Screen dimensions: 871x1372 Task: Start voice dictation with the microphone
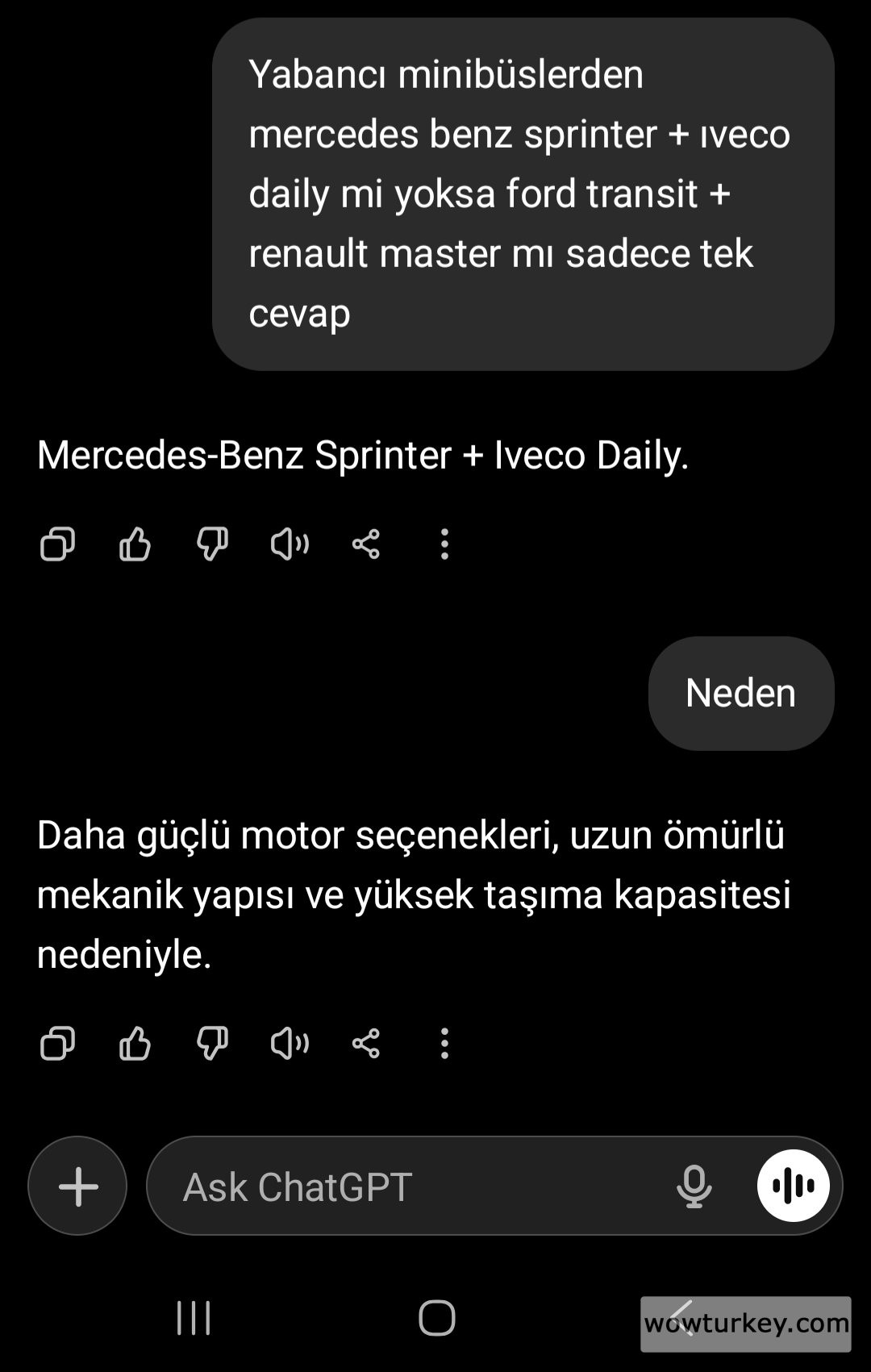pyautogui.click(x=694, y=1186)
